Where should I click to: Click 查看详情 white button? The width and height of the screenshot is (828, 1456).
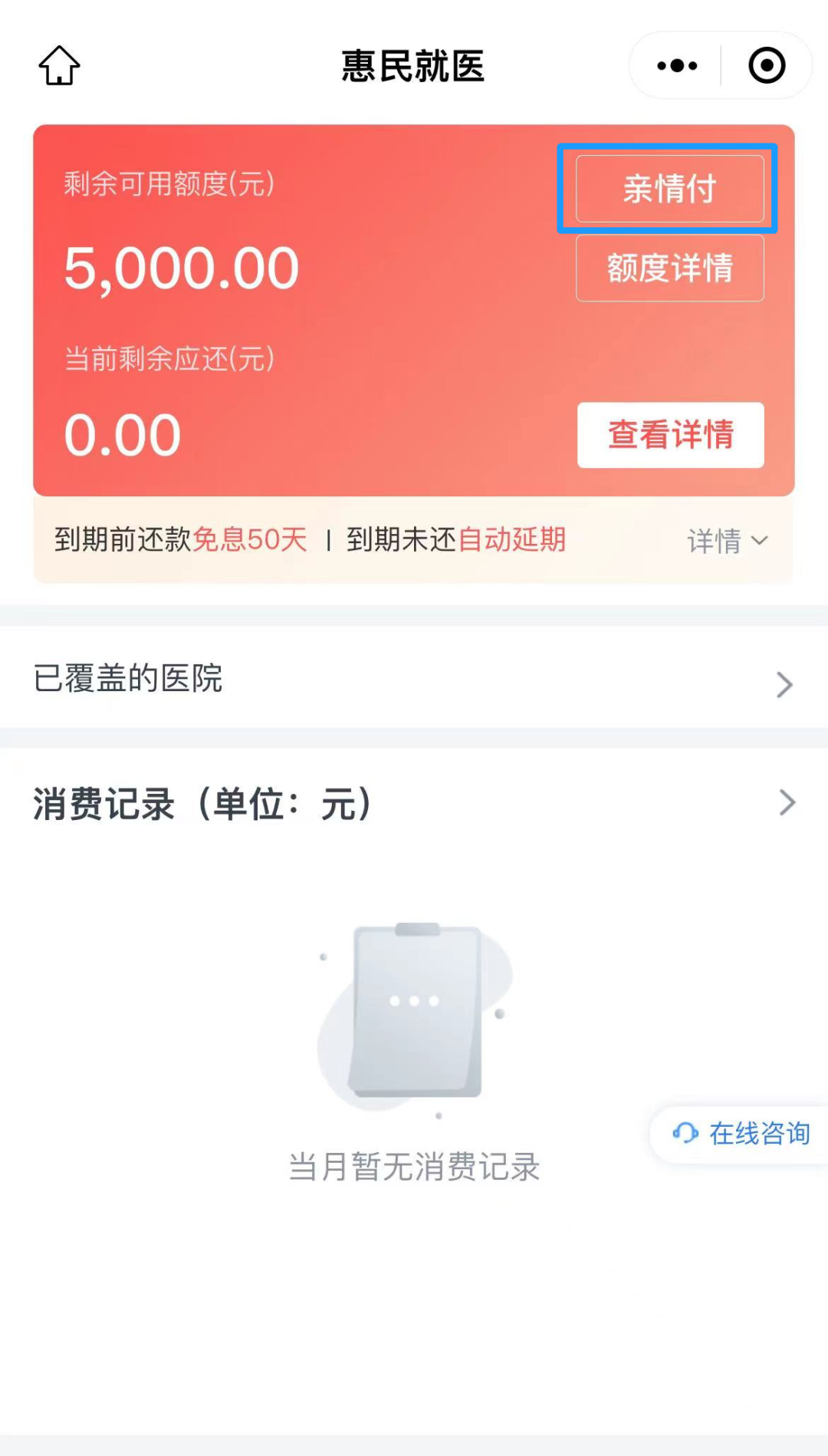(x=669, y=435)
